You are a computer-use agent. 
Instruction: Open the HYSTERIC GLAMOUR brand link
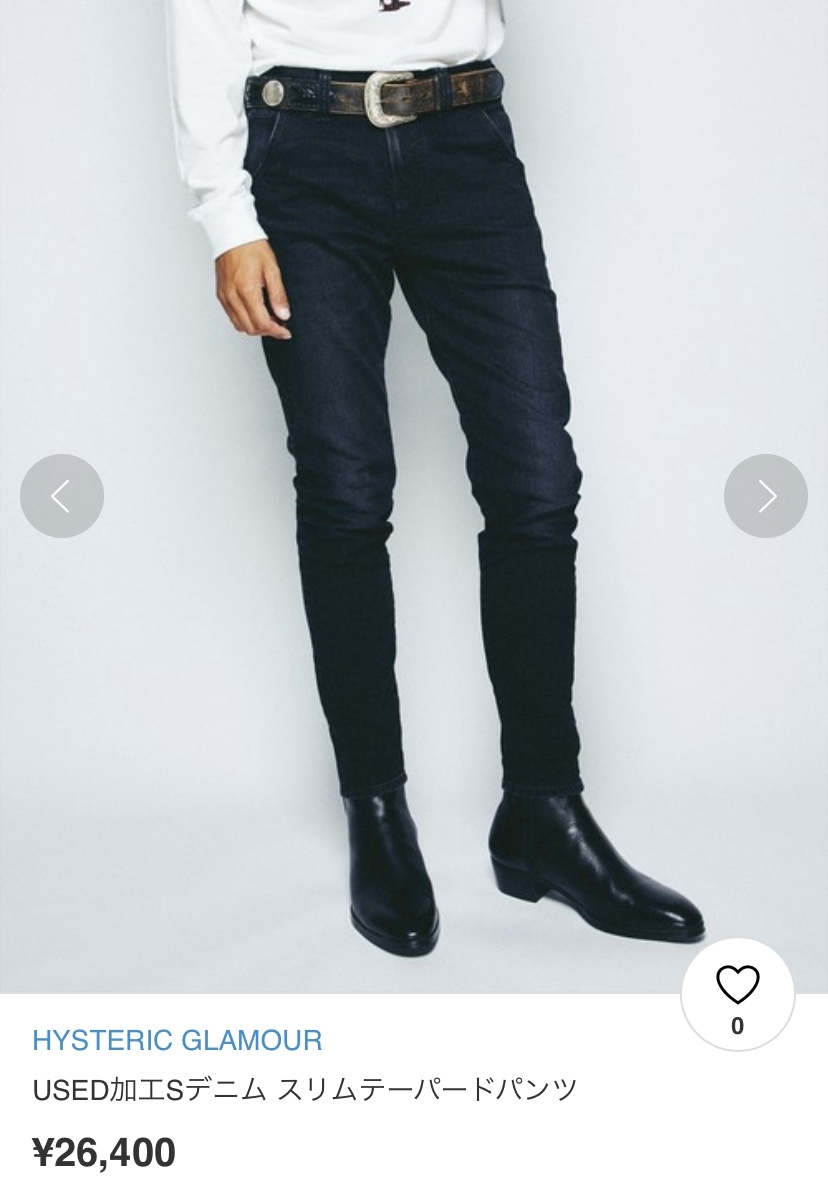(x=177, y=1040)
